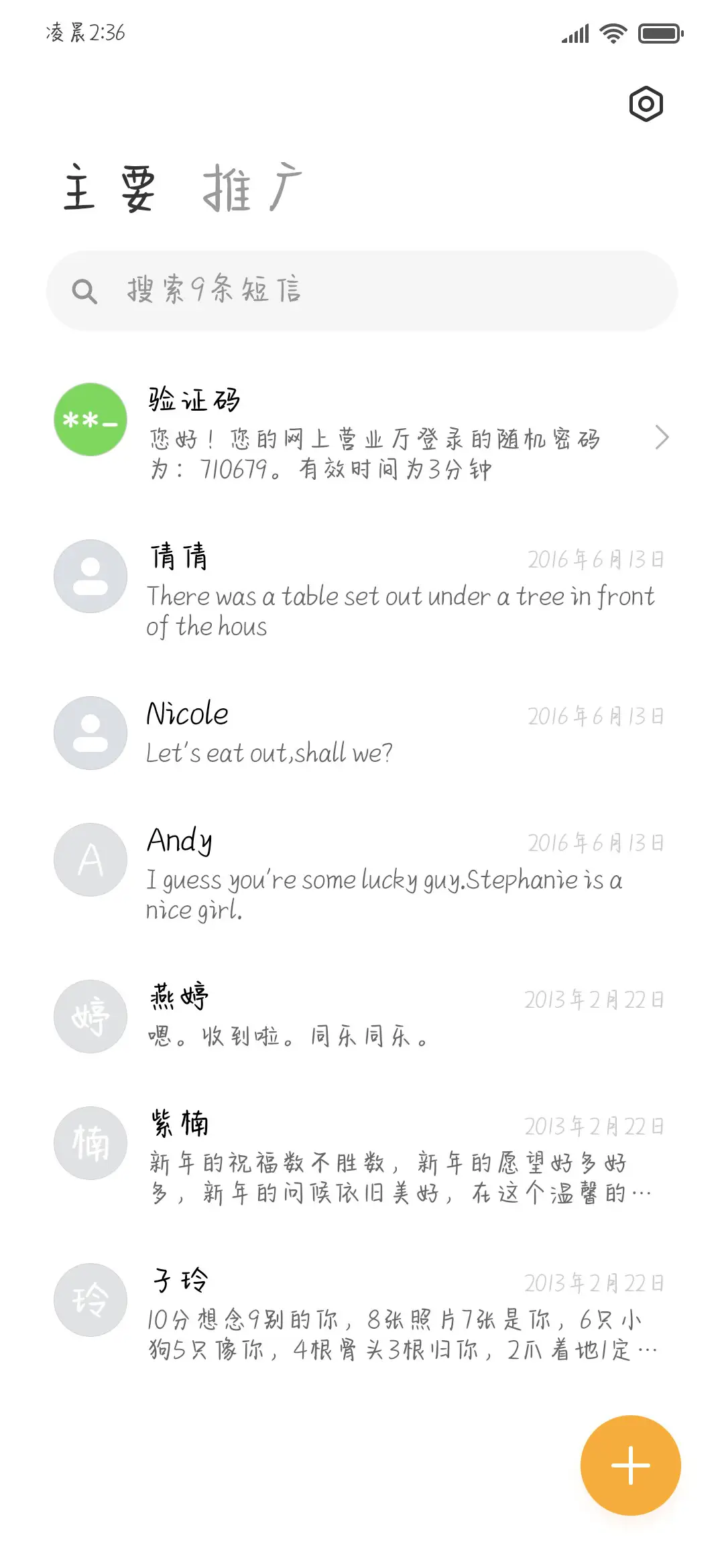Select the 倩倩 contact avatar
Image resolution: width=724 pixels, height=1568 pixels.
[x=90, y=576]
